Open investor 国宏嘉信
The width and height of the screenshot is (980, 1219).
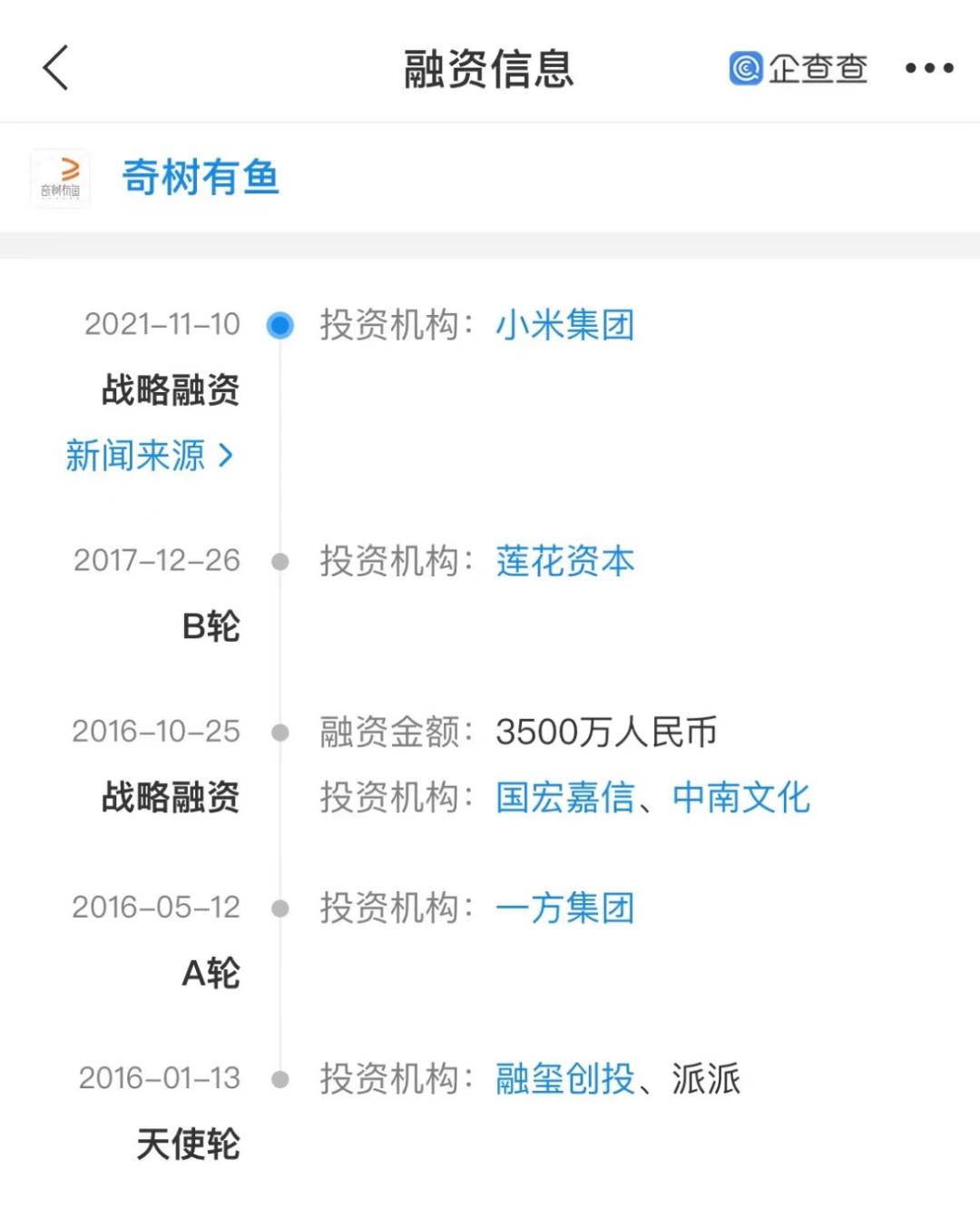pos(564,798)
